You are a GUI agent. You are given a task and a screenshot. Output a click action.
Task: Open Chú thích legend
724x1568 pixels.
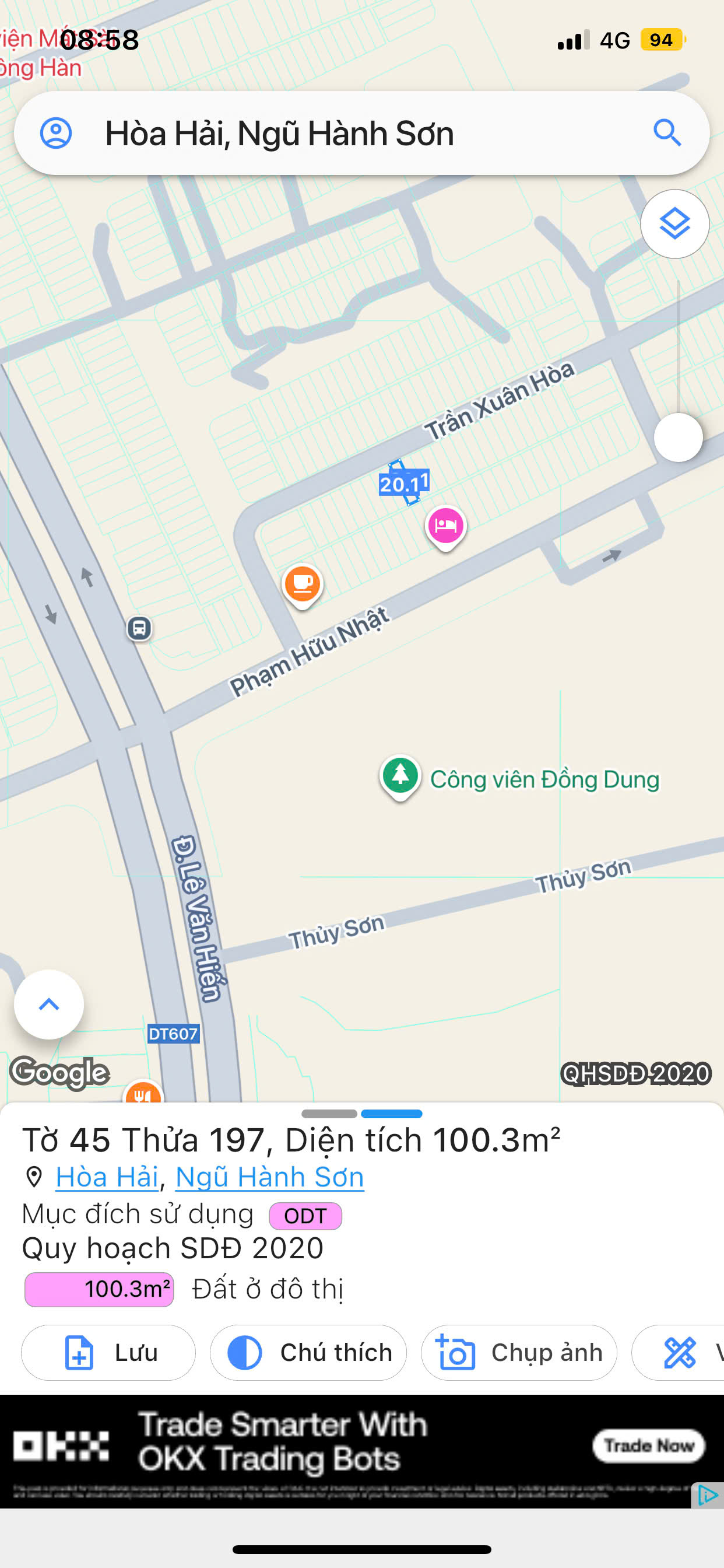[308, 1352]
